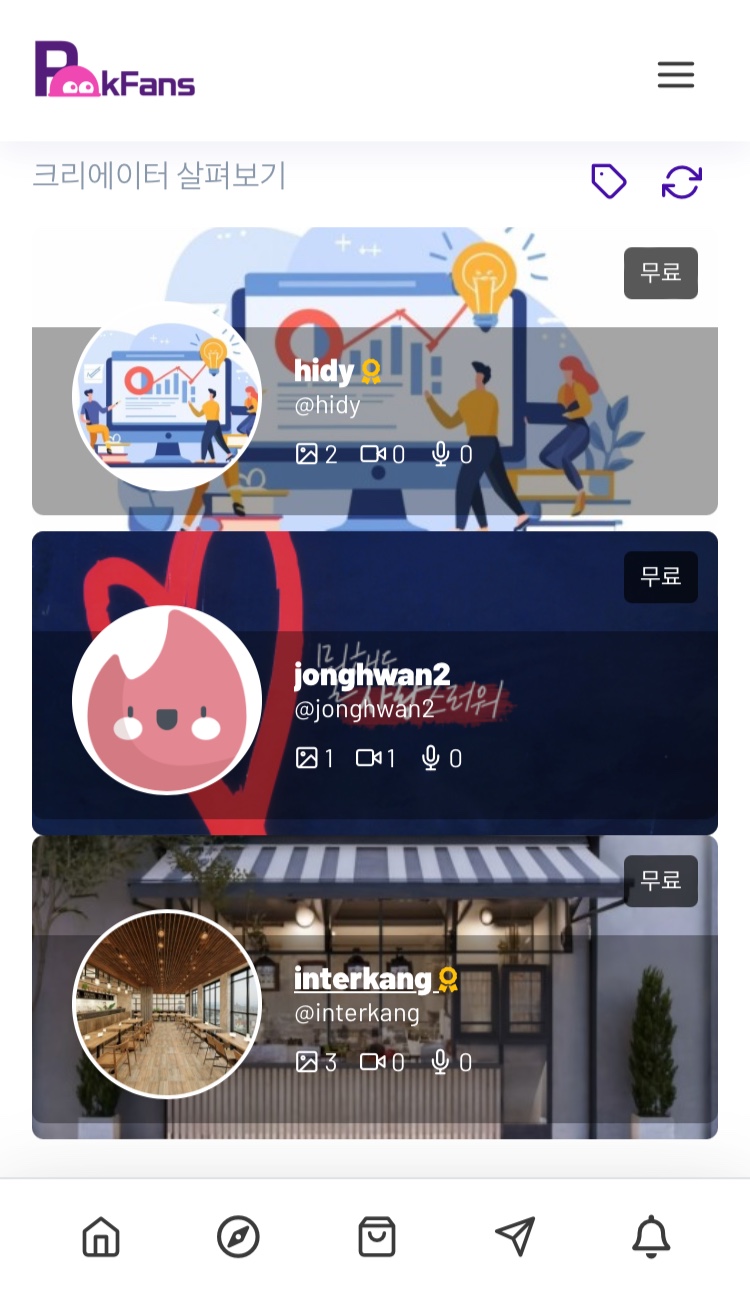
Task: Switch to the explore compass tab
Action: pyautogui.click(x=238, y=1237)
